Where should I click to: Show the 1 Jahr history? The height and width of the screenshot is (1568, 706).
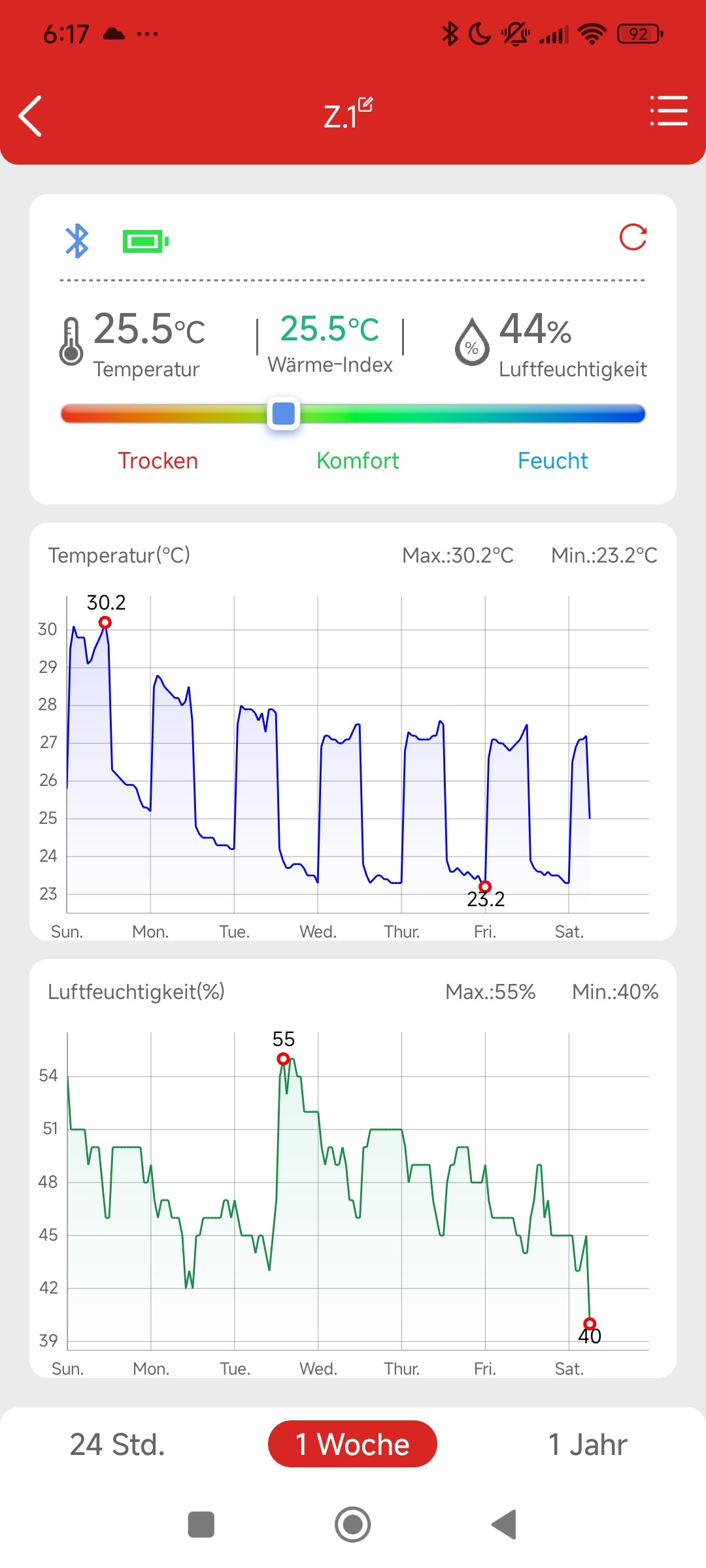click(588, 1444)
